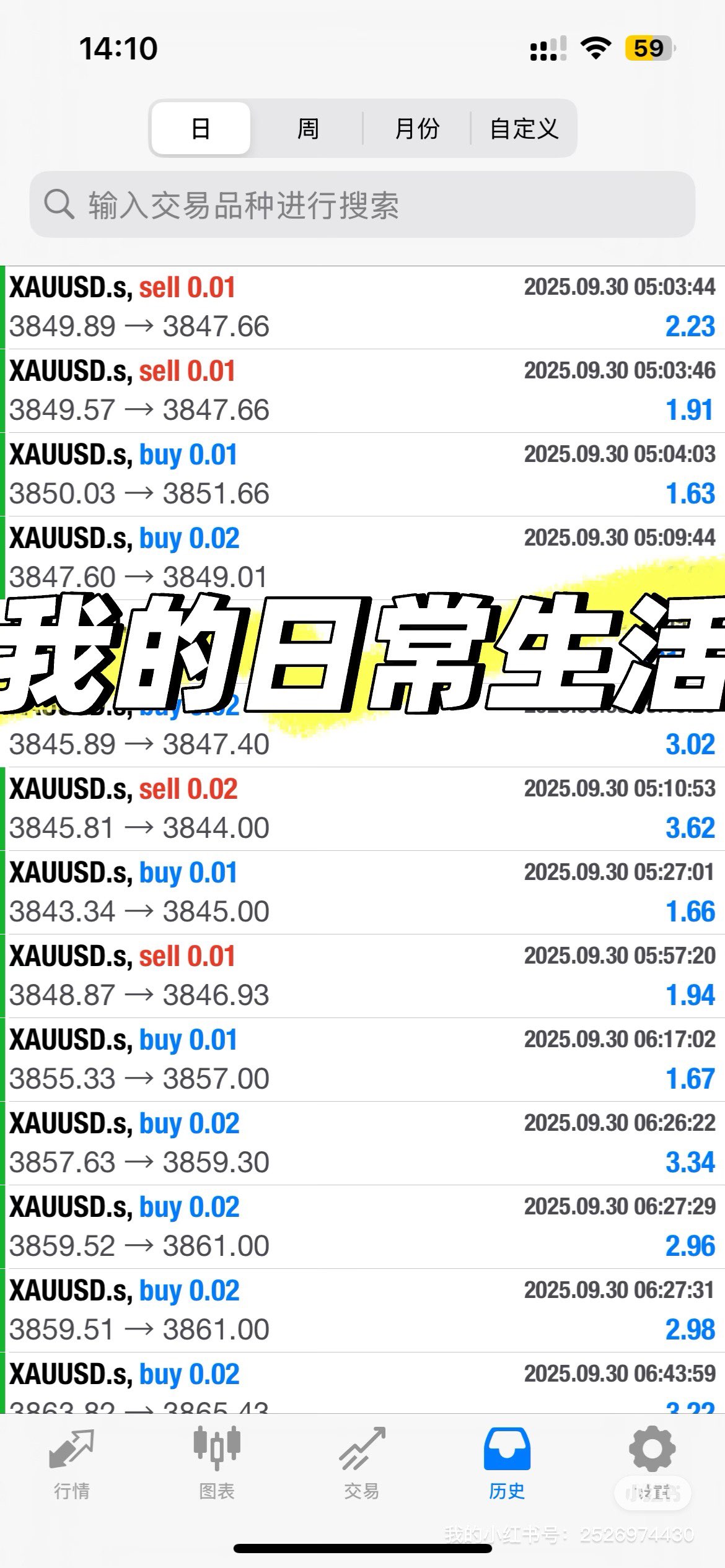This screenshot has width=725, height=1568.
Task: Show the buy 0.01 trade from 06:17:02
Action: click(x=362, y=1060)
